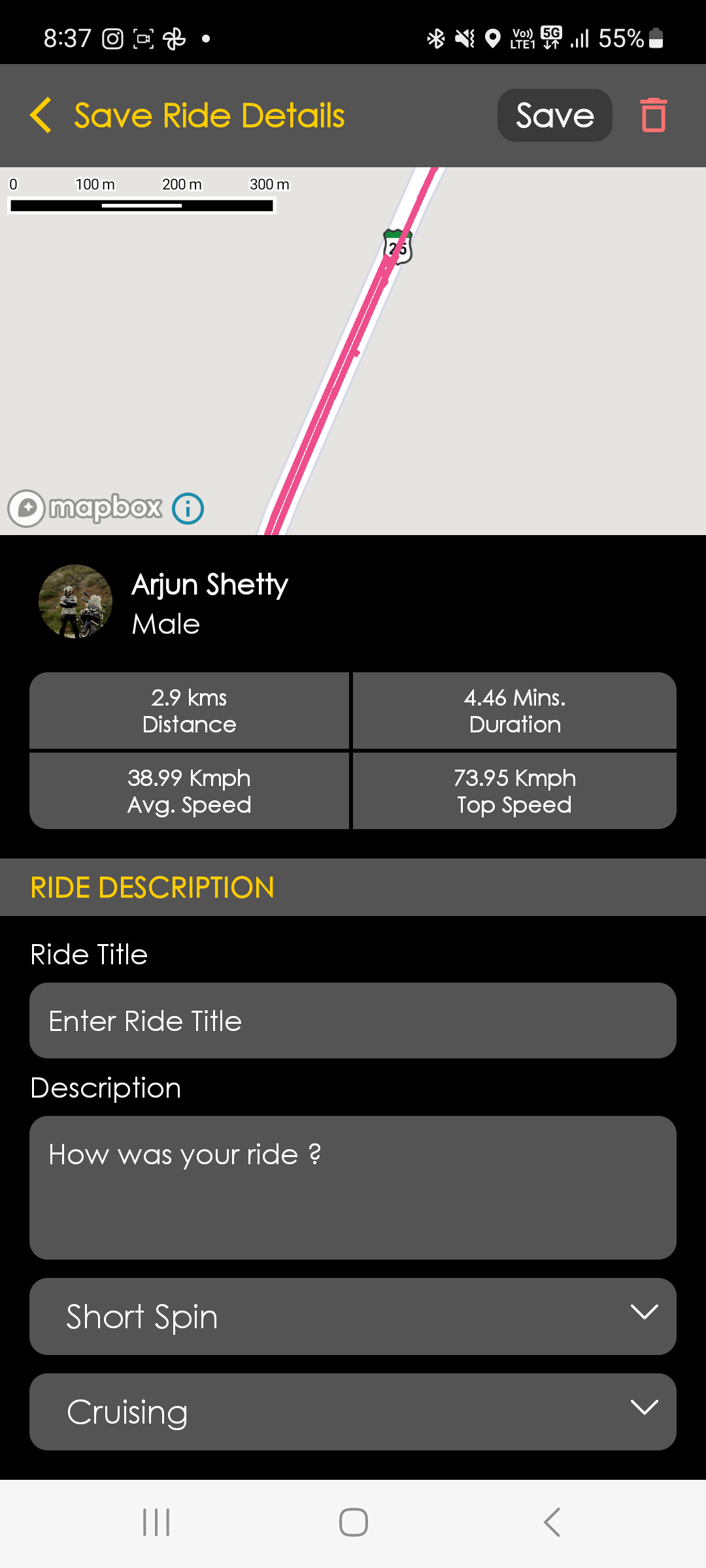
Task: Save the ride details
Action: click(x=554, y=116)
